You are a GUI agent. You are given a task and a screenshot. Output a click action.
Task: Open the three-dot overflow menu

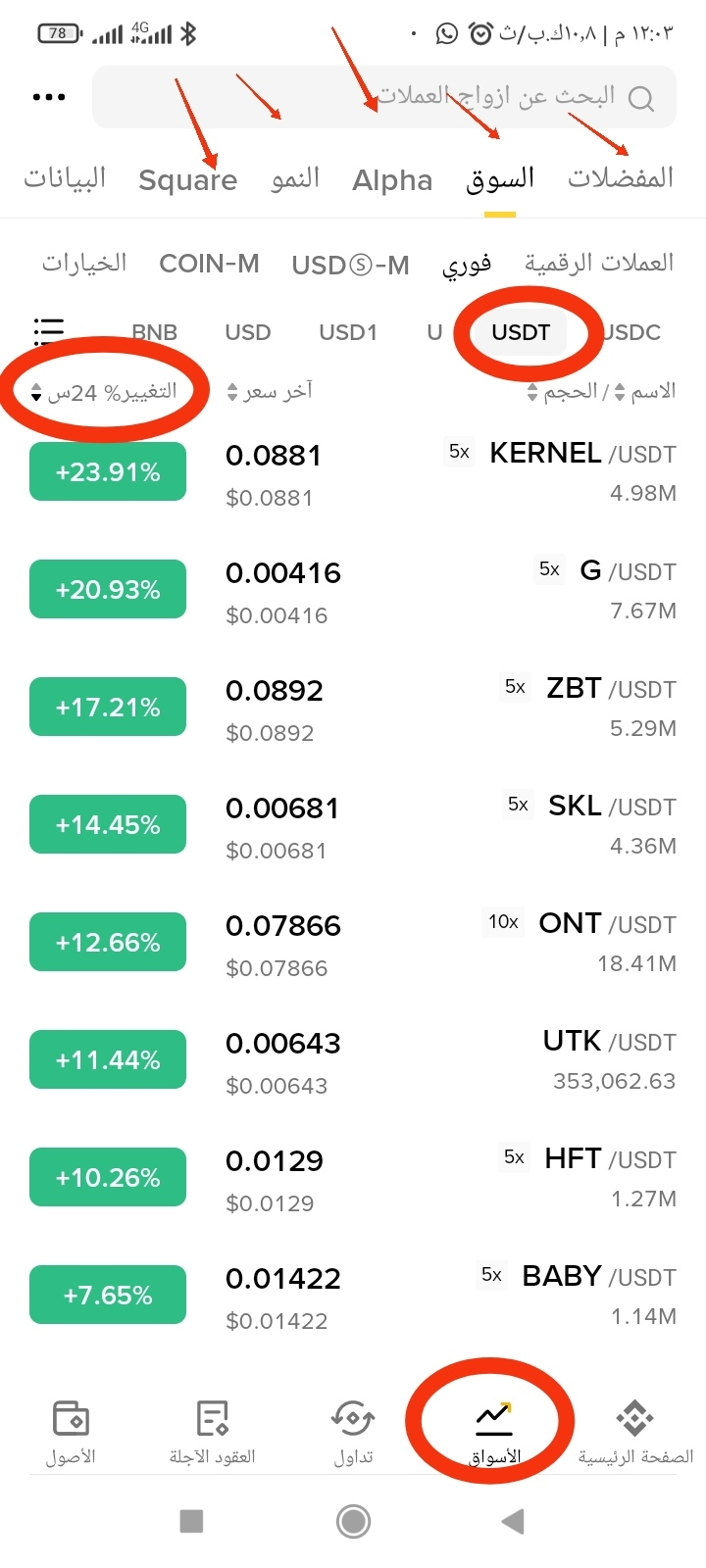click(49, 97)
